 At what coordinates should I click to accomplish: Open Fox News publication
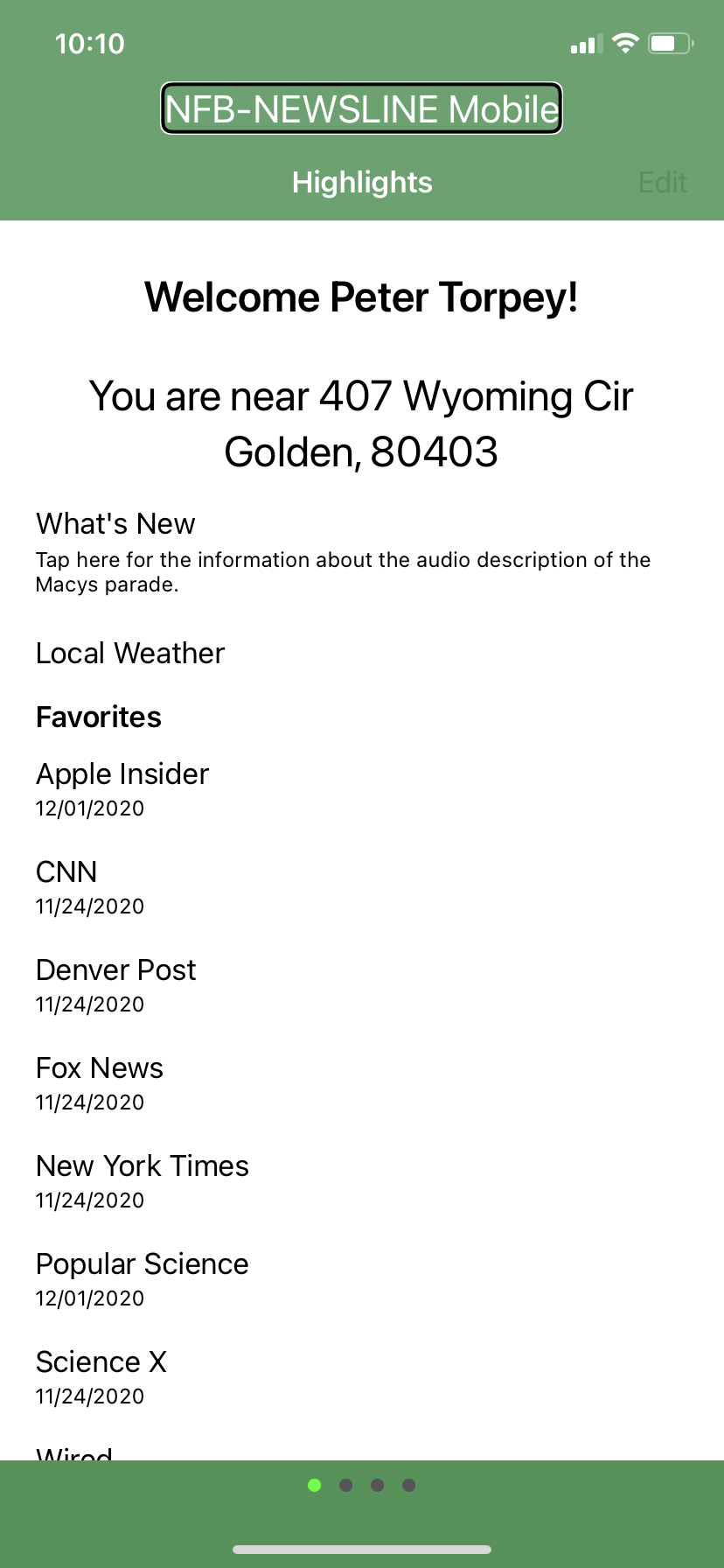100,1082
